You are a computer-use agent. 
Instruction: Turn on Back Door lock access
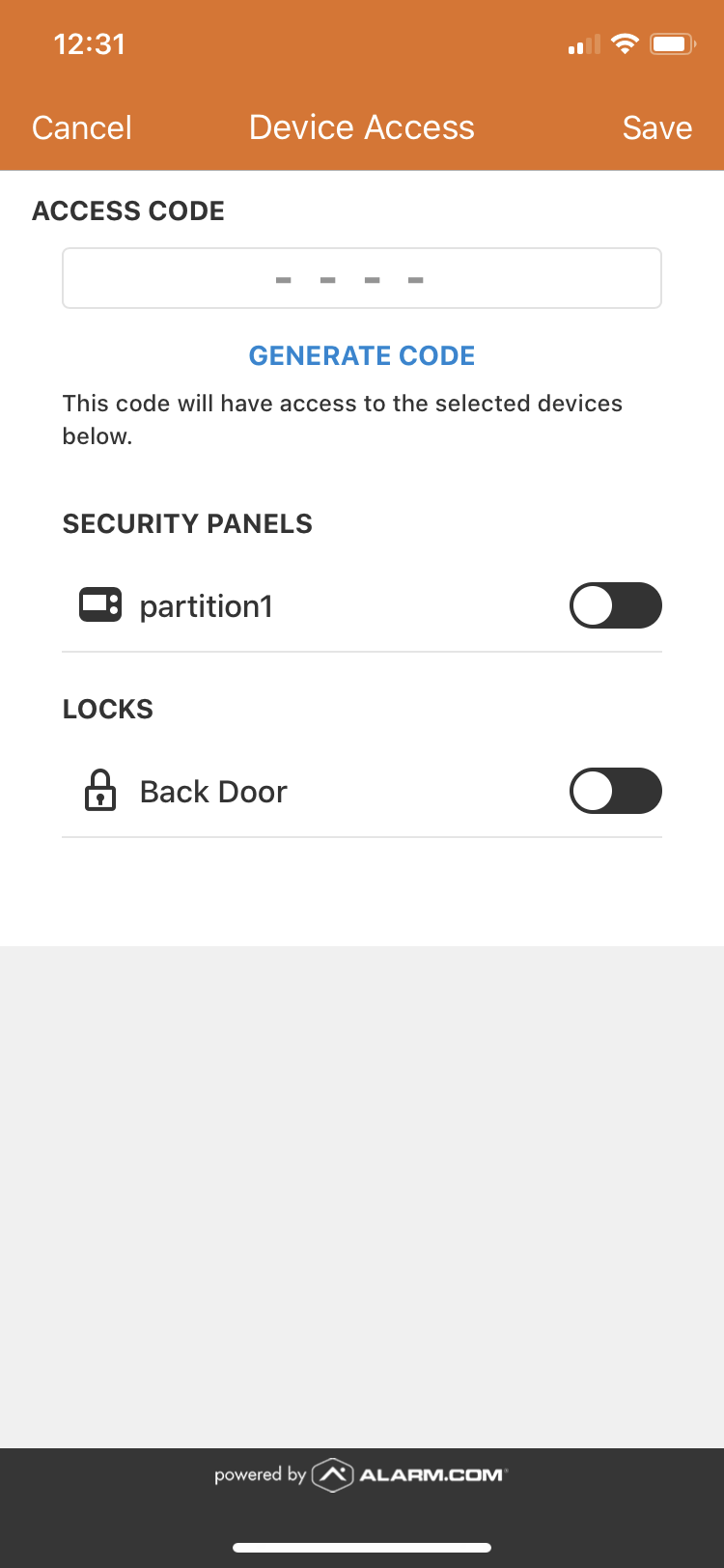tap(615, 791)
